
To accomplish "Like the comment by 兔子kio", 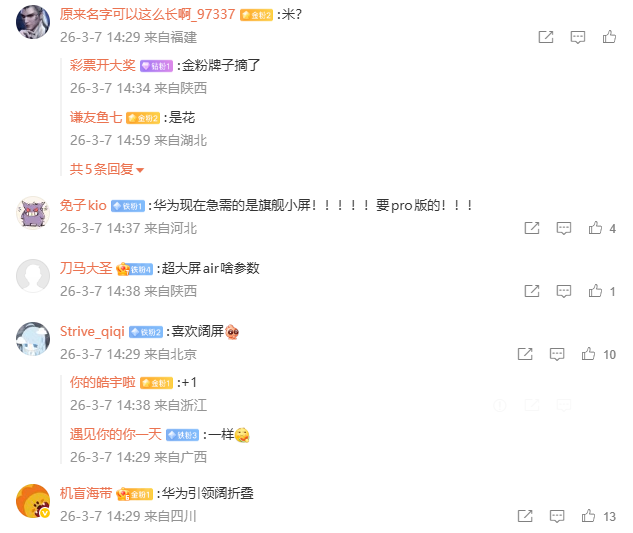I will (x=595, y=228).
